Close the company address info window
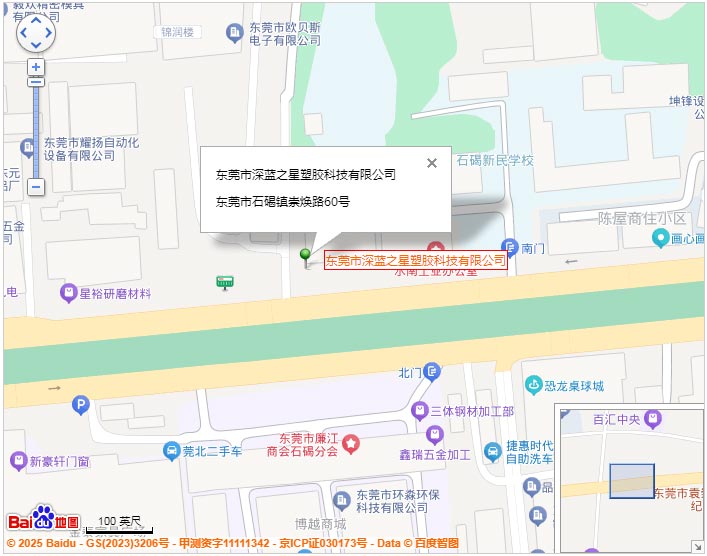Image resolution: width=707 pixels, height=556 pixels. click(432, 163)
